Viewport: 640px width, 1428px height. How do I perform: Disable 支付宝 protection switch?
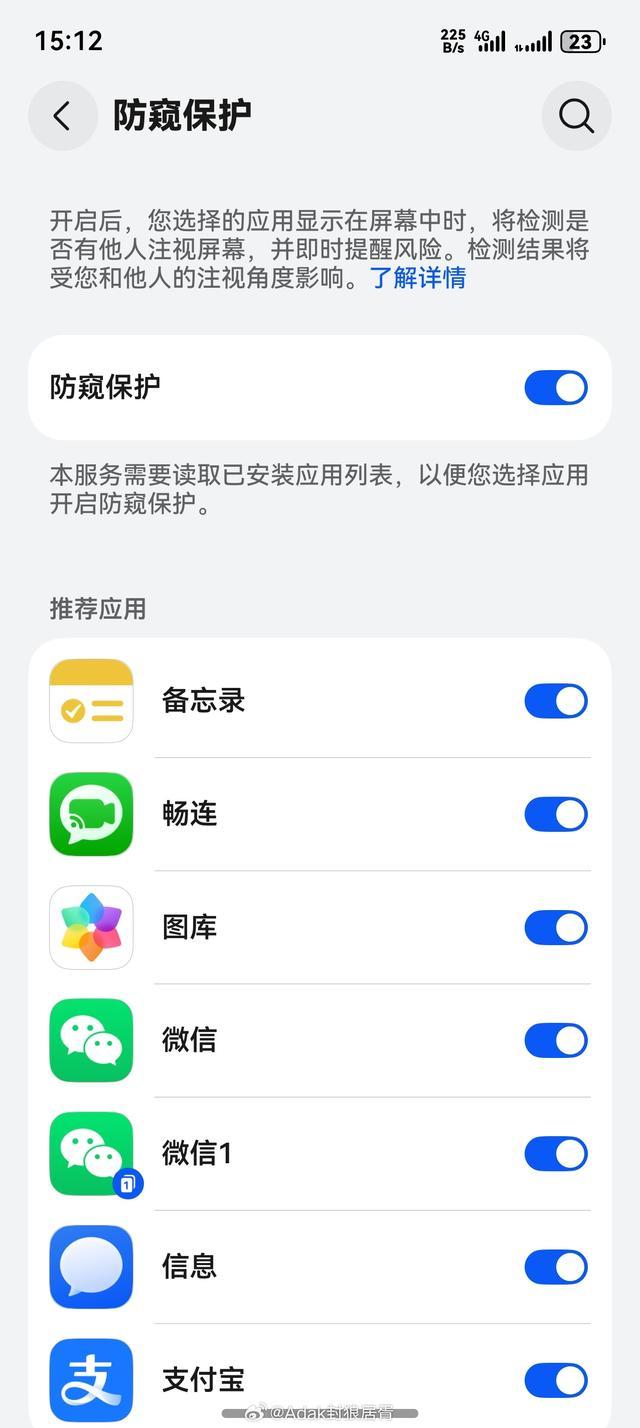pyautogui.click(x=555, y=1380)
